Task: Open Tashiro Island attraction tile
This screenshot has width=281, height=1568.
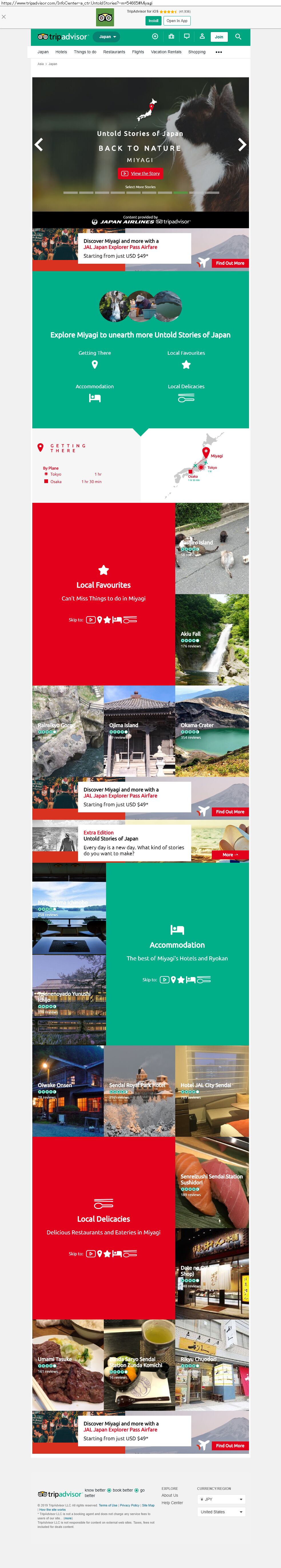Action: click(212, 548)
